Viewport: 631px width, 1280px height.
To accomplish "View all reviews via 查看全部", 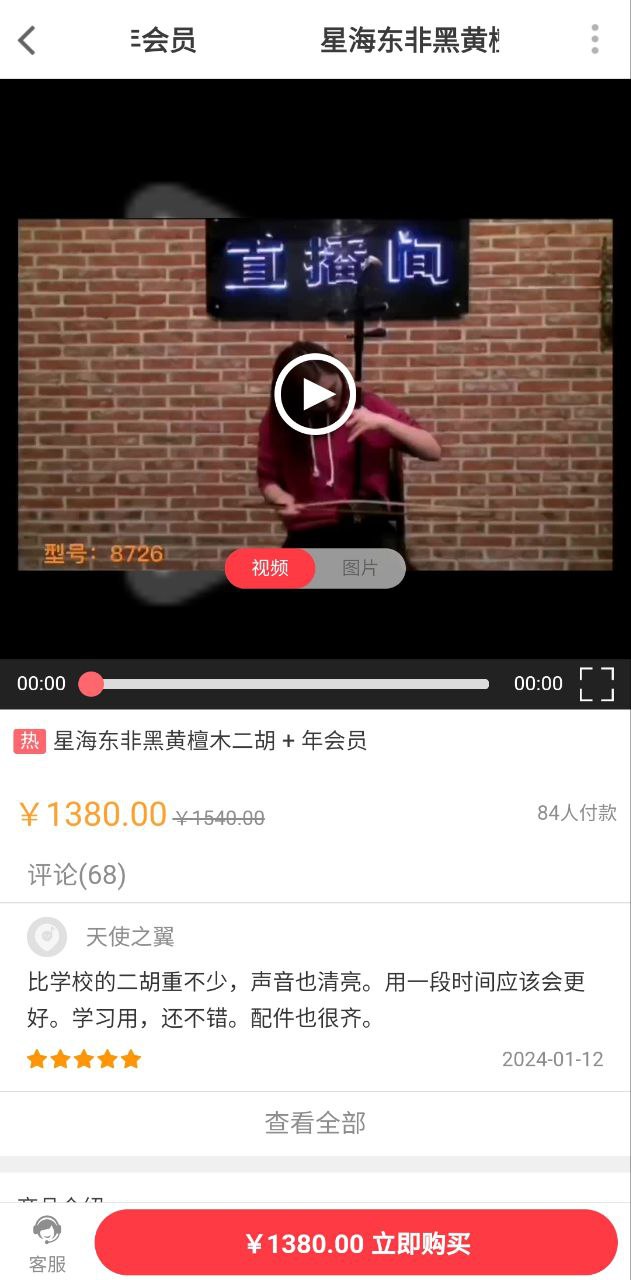I will click(x=315, y=1123).
